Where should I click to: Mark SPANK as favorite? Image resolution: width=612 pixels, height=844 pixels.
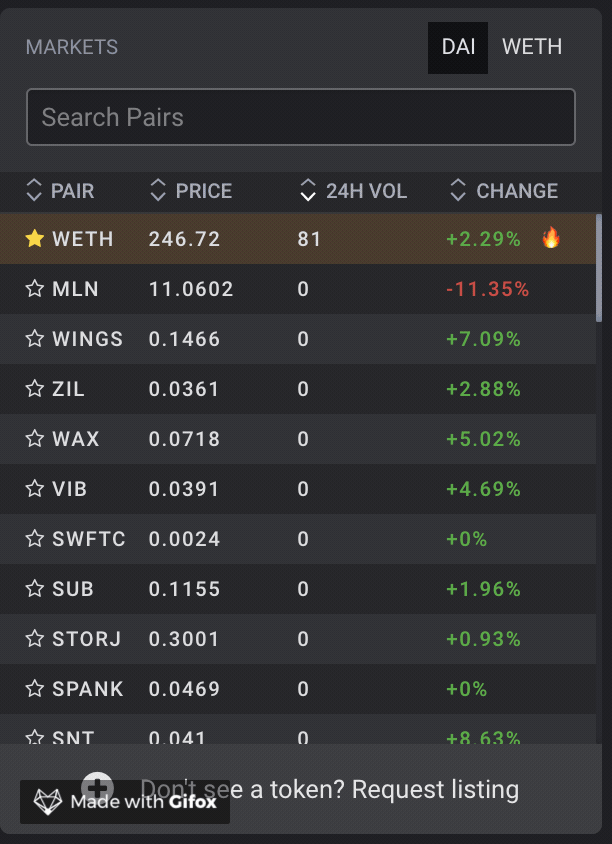tap(35, 689)
